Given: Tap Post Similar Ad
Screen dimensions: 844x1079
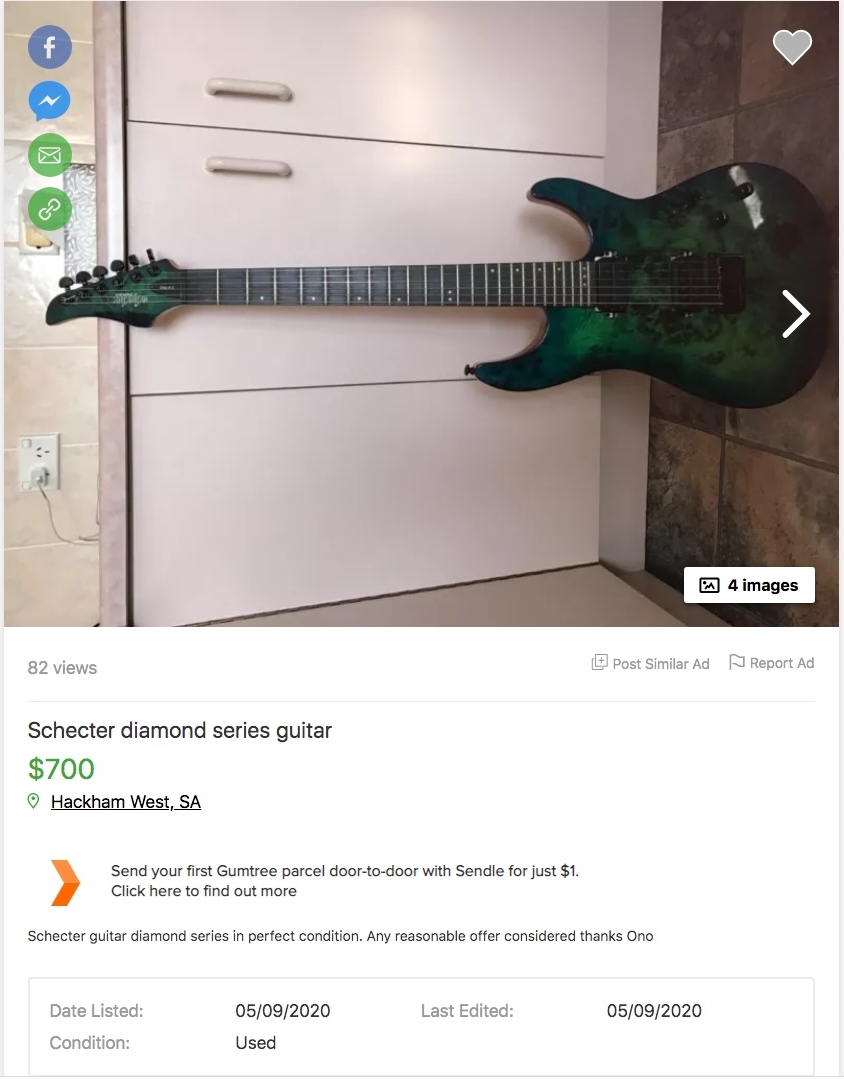Looking at the screenshot, I should pos(650,663).
